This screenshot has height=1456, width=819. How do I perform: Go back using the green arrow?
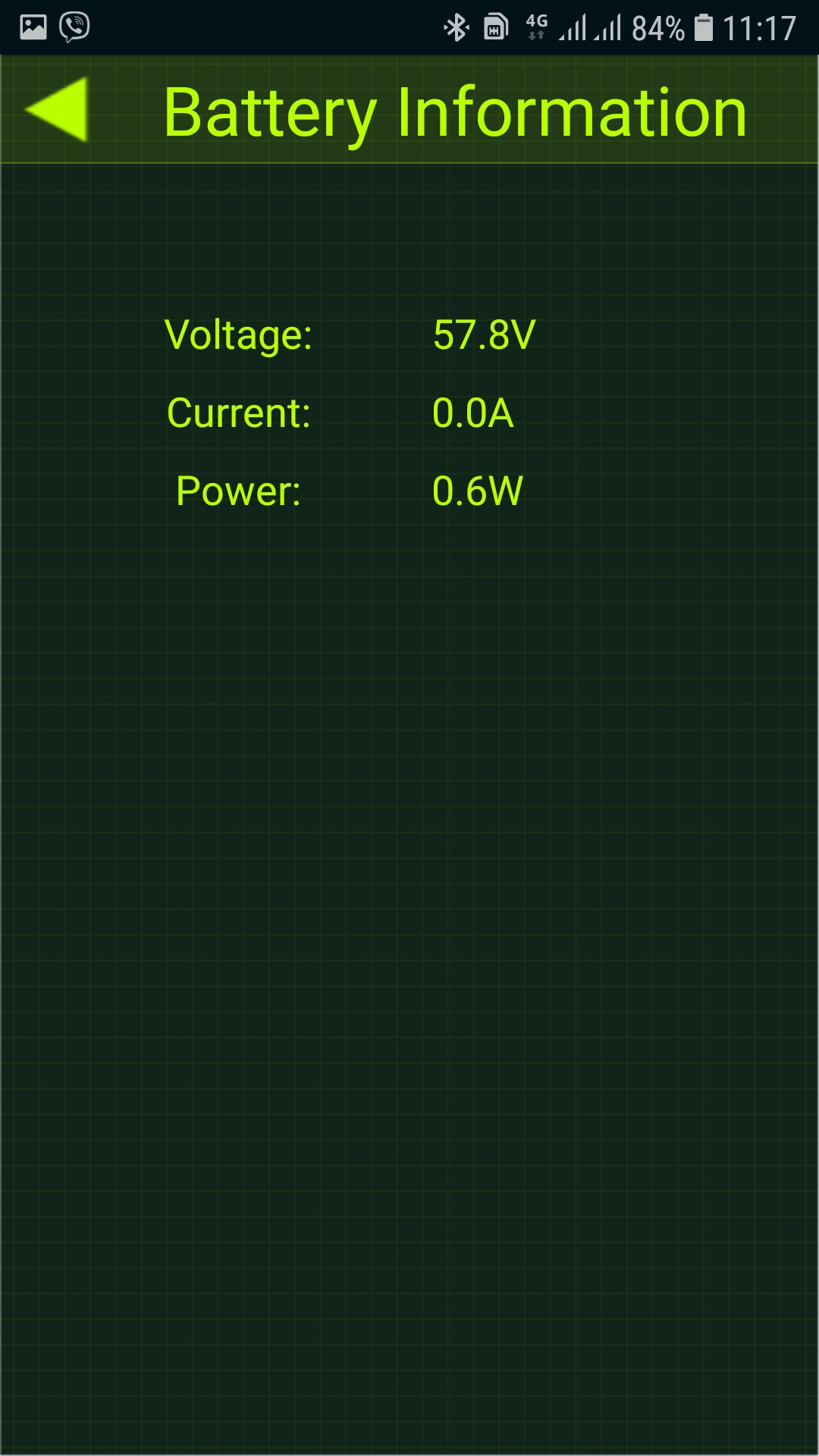[x=57, y=110]
